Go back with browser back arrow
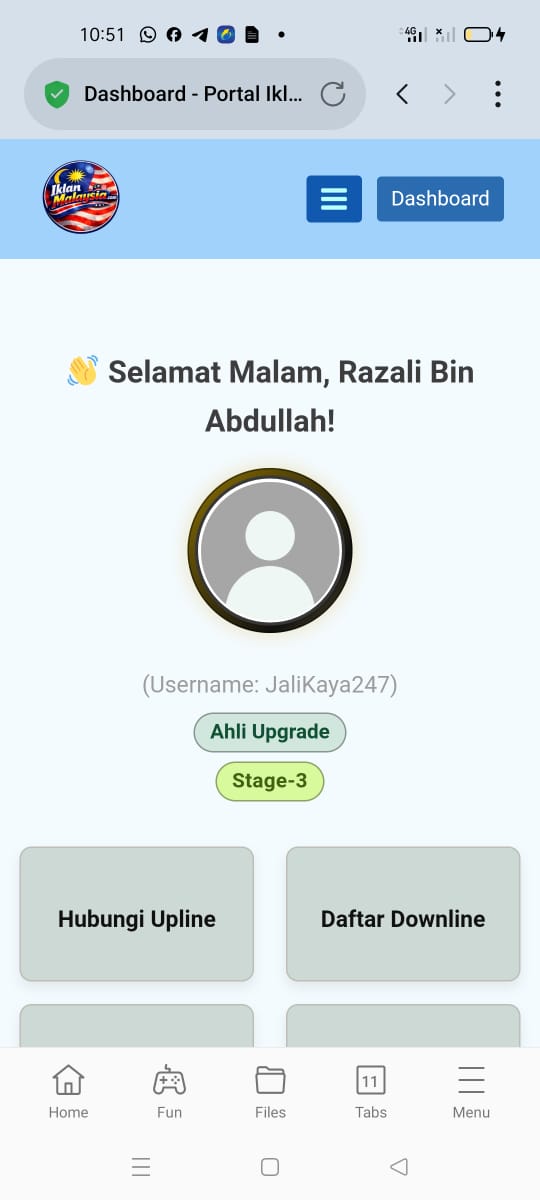 402,94
